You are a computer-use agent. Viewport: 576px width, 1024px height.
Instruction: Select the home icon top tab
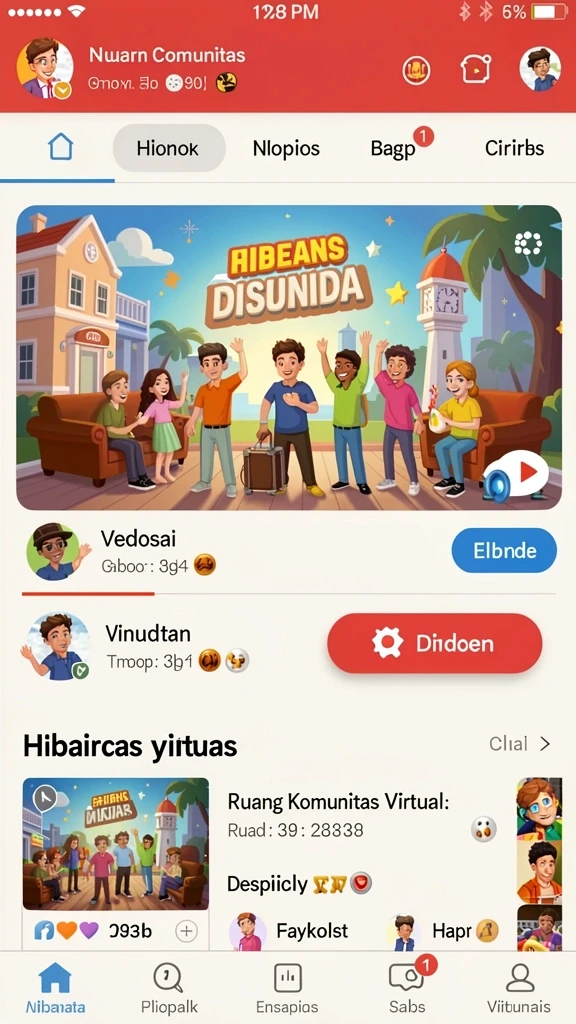pyautogui.click(x=61, y=148)
